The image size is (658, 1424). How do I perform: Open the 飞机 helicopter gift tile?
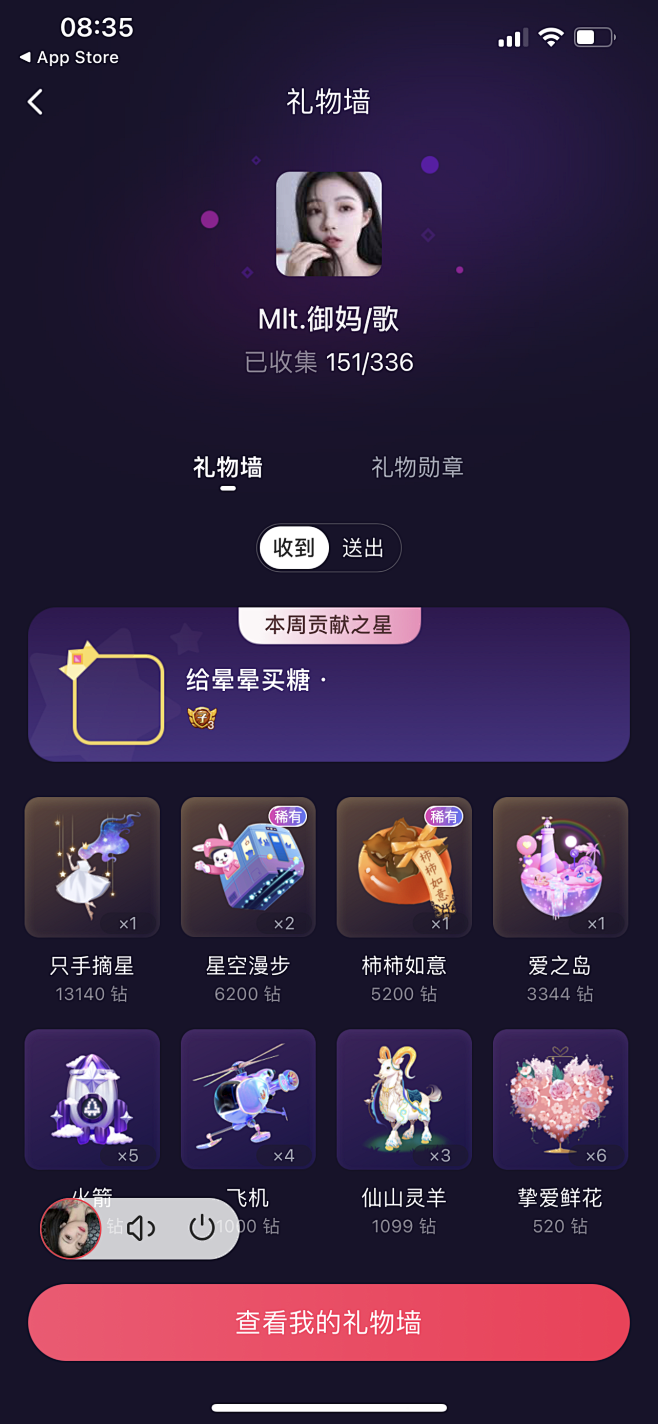(248, 1098)
